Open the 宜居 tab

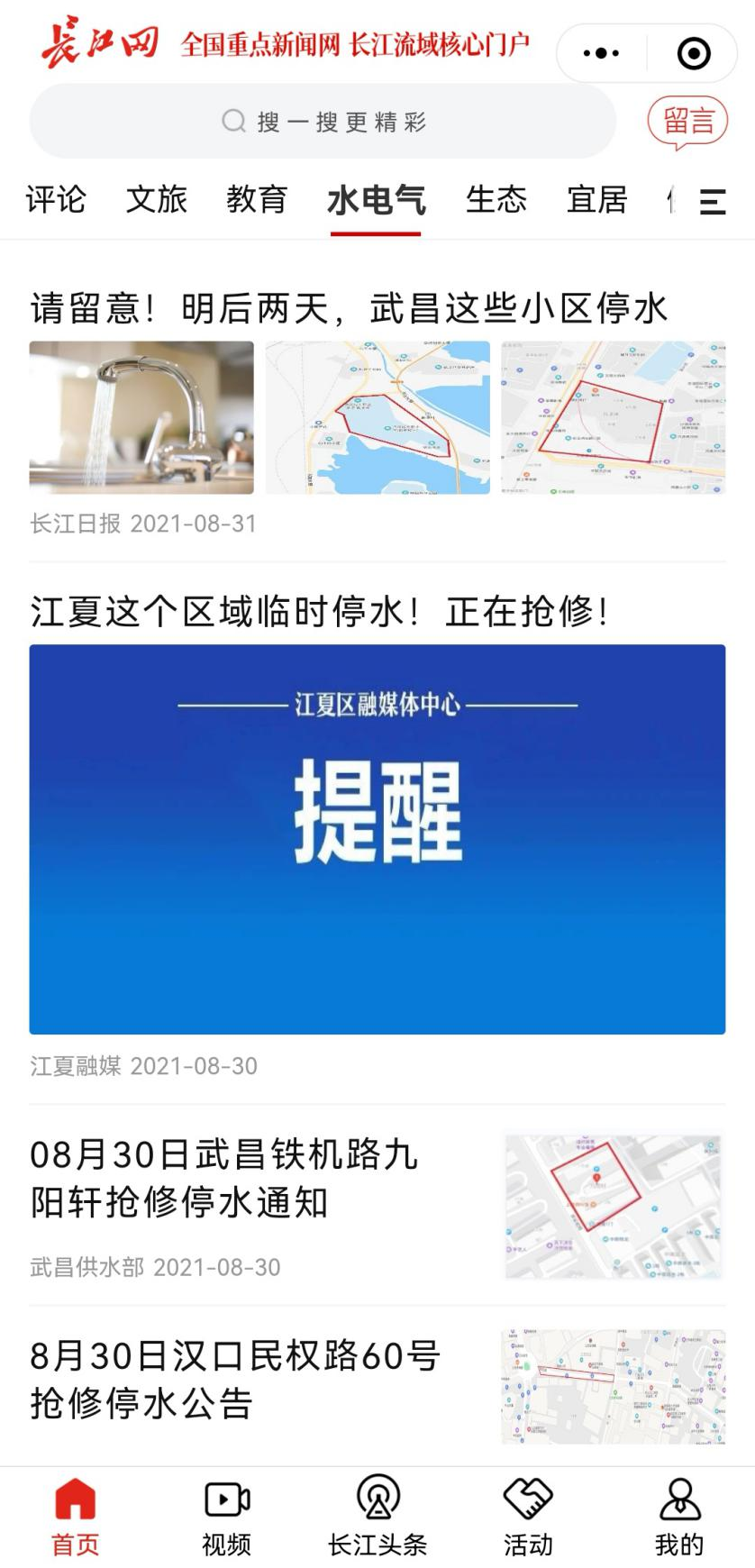coord(596,200)
